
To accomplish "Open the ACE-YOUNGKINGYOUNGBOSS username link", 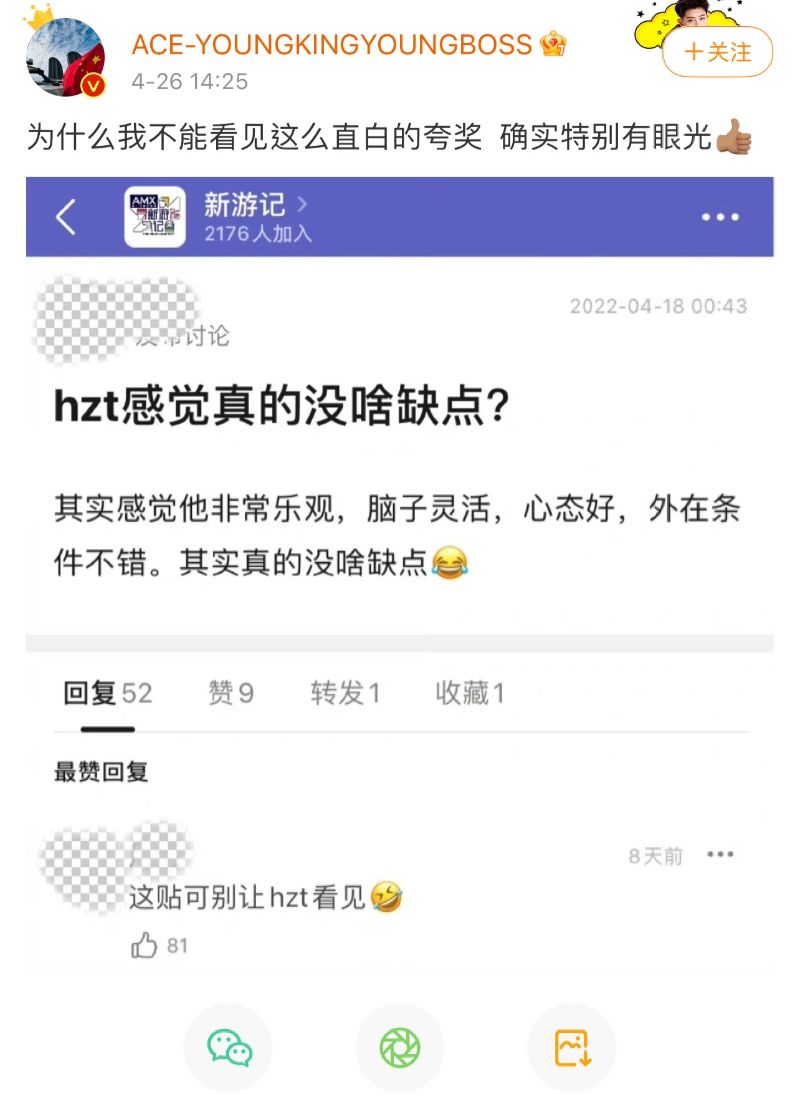I will click(334, 44).
